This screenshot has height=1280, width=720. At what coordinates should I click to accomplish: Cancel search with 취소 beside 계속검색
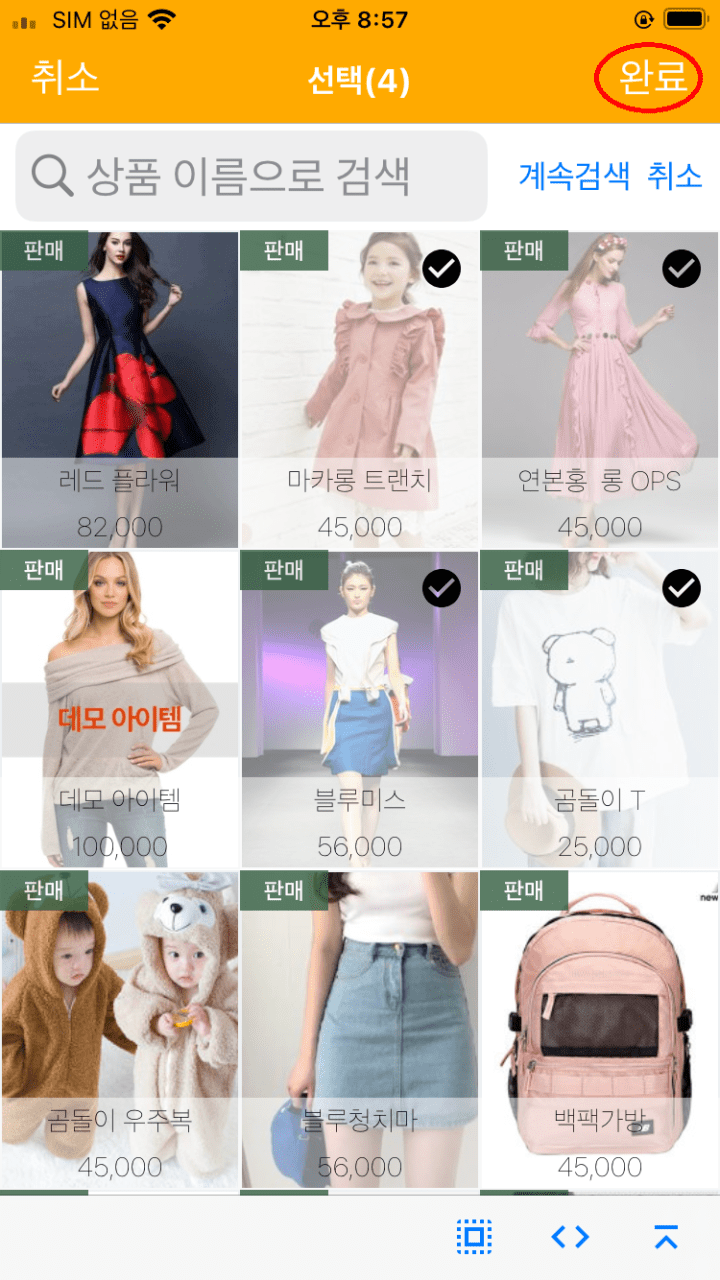pyautogui.click(x=675, y=176)
